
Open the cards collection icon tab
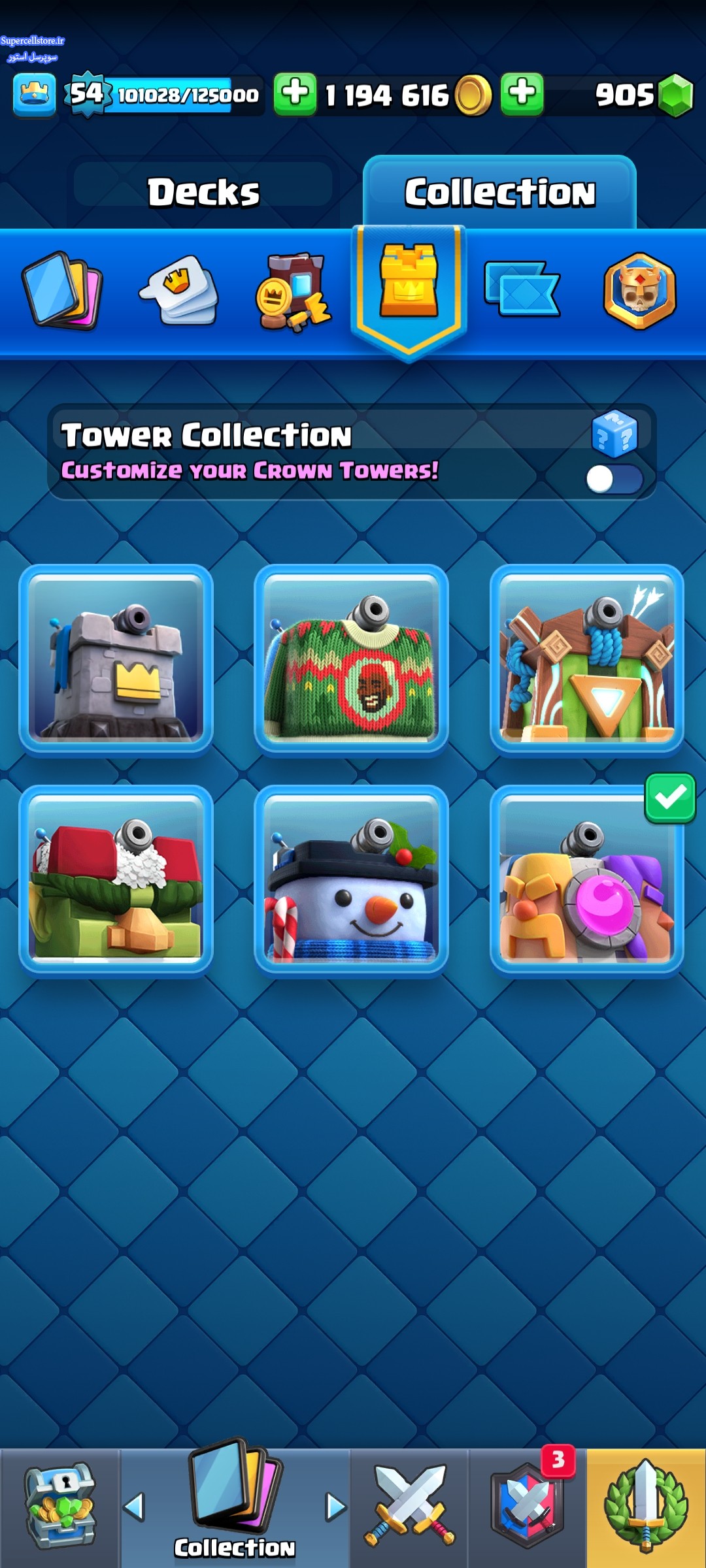coord(62,291)
